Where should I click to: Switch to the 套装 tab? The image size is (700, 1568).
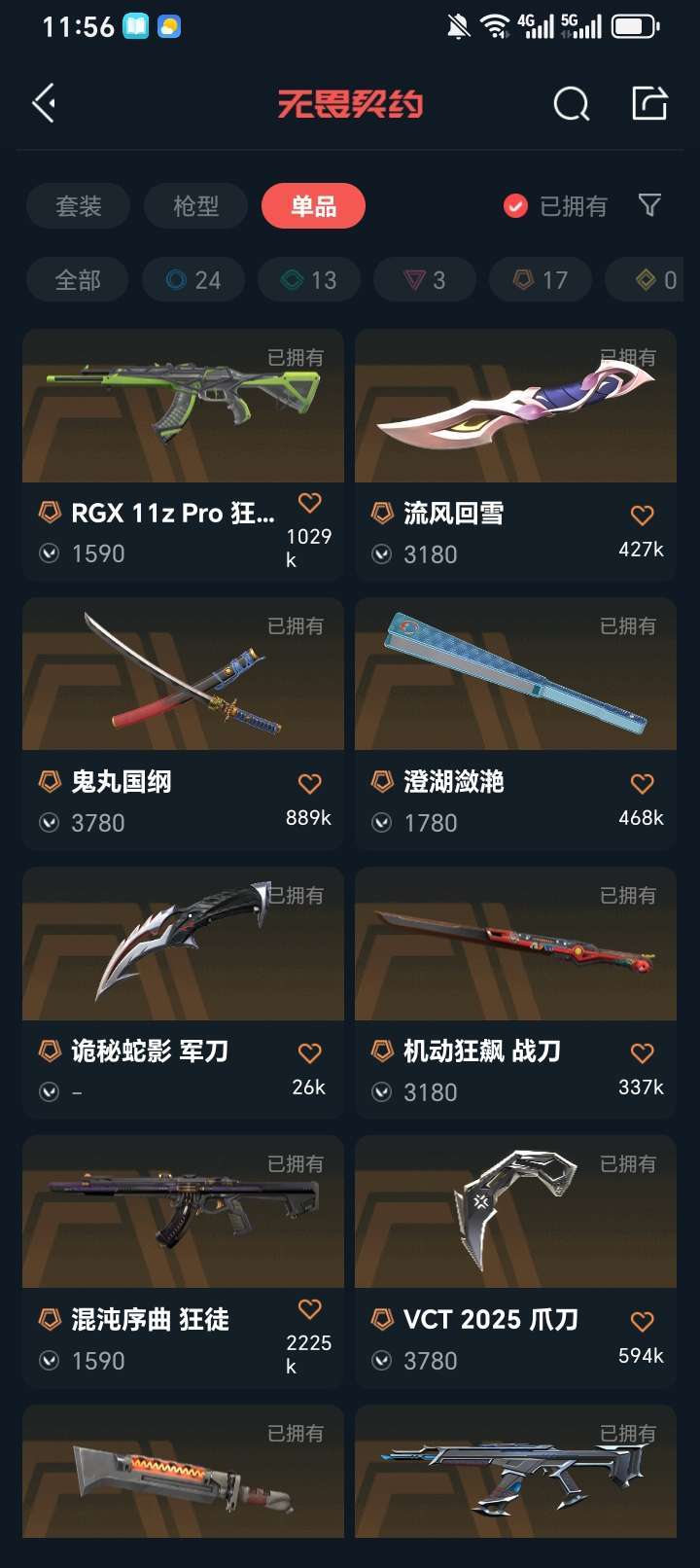point(79,206)
